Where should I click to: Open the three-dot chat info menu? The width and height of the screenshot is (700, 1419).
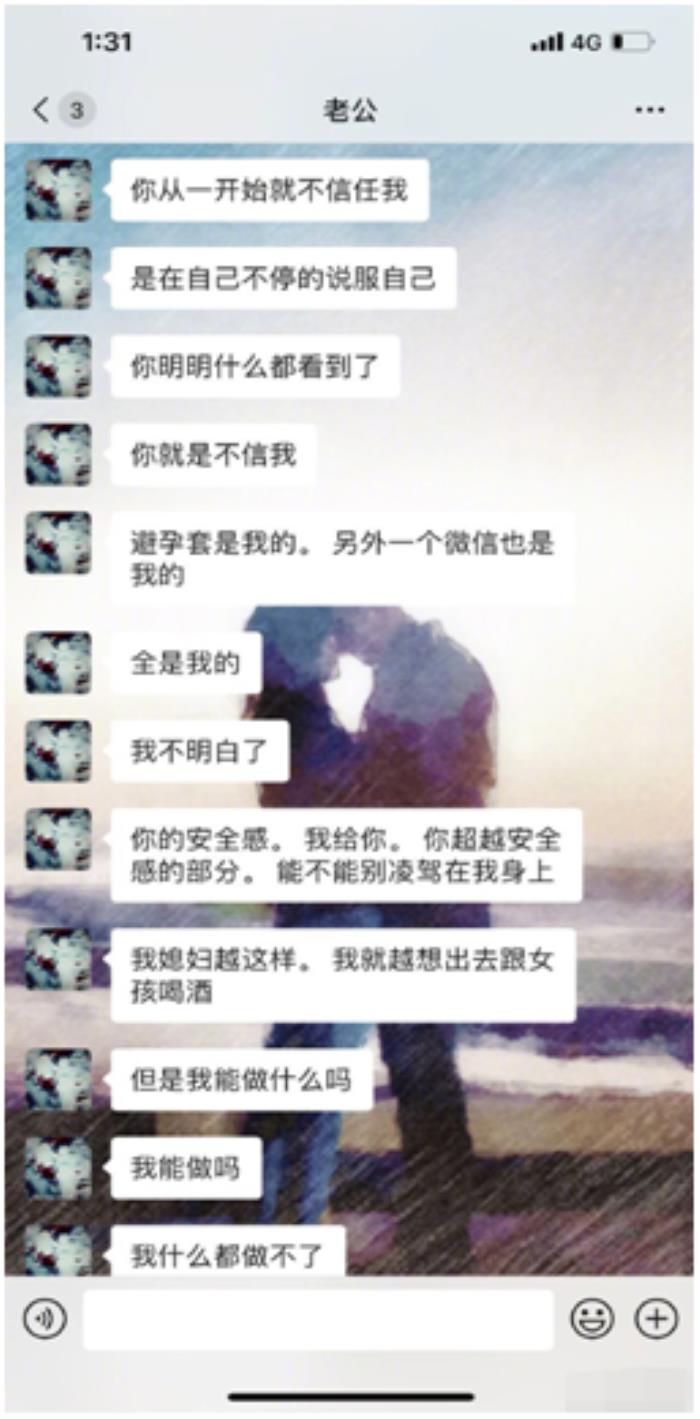click(650, 110)
